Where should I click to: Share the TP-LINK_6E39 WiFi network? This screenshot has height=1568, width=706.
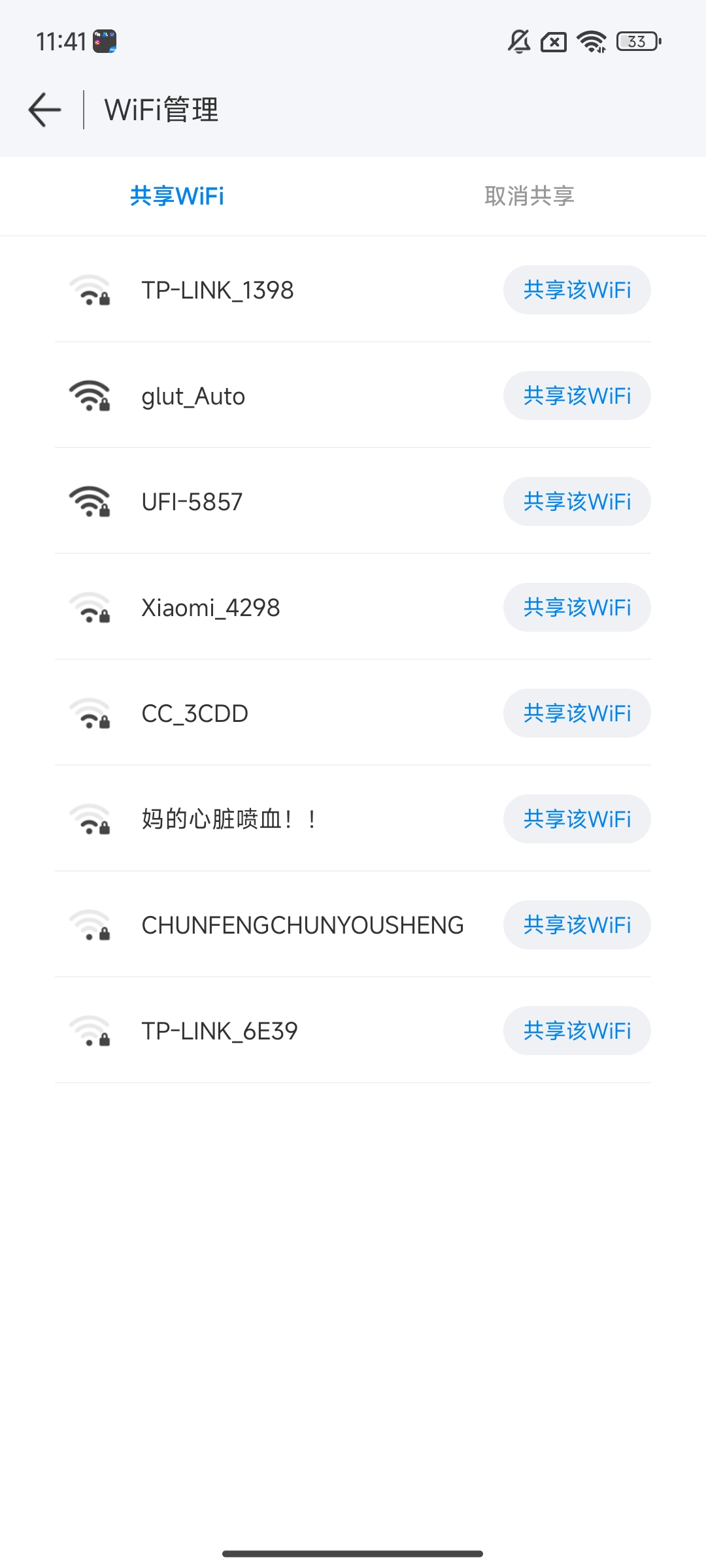(x=577, y=1031)
